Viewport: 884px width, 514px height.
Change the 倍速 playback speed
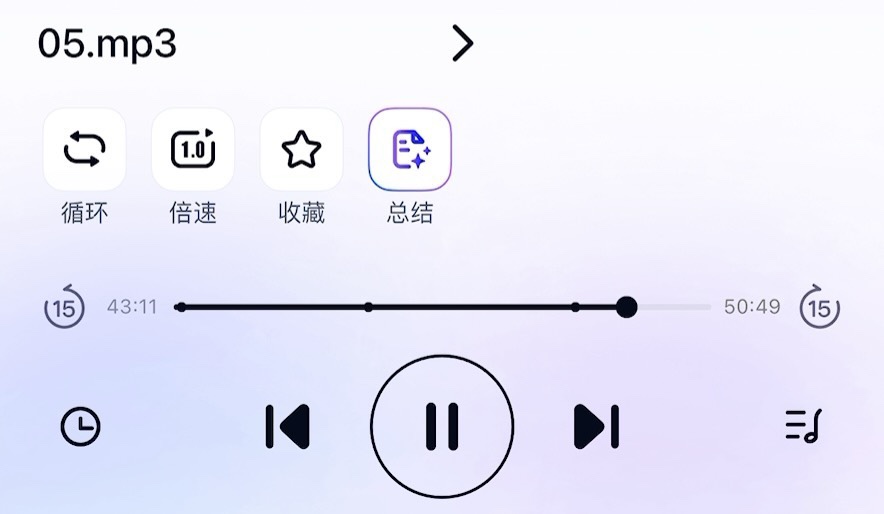(x=193, y=150)
